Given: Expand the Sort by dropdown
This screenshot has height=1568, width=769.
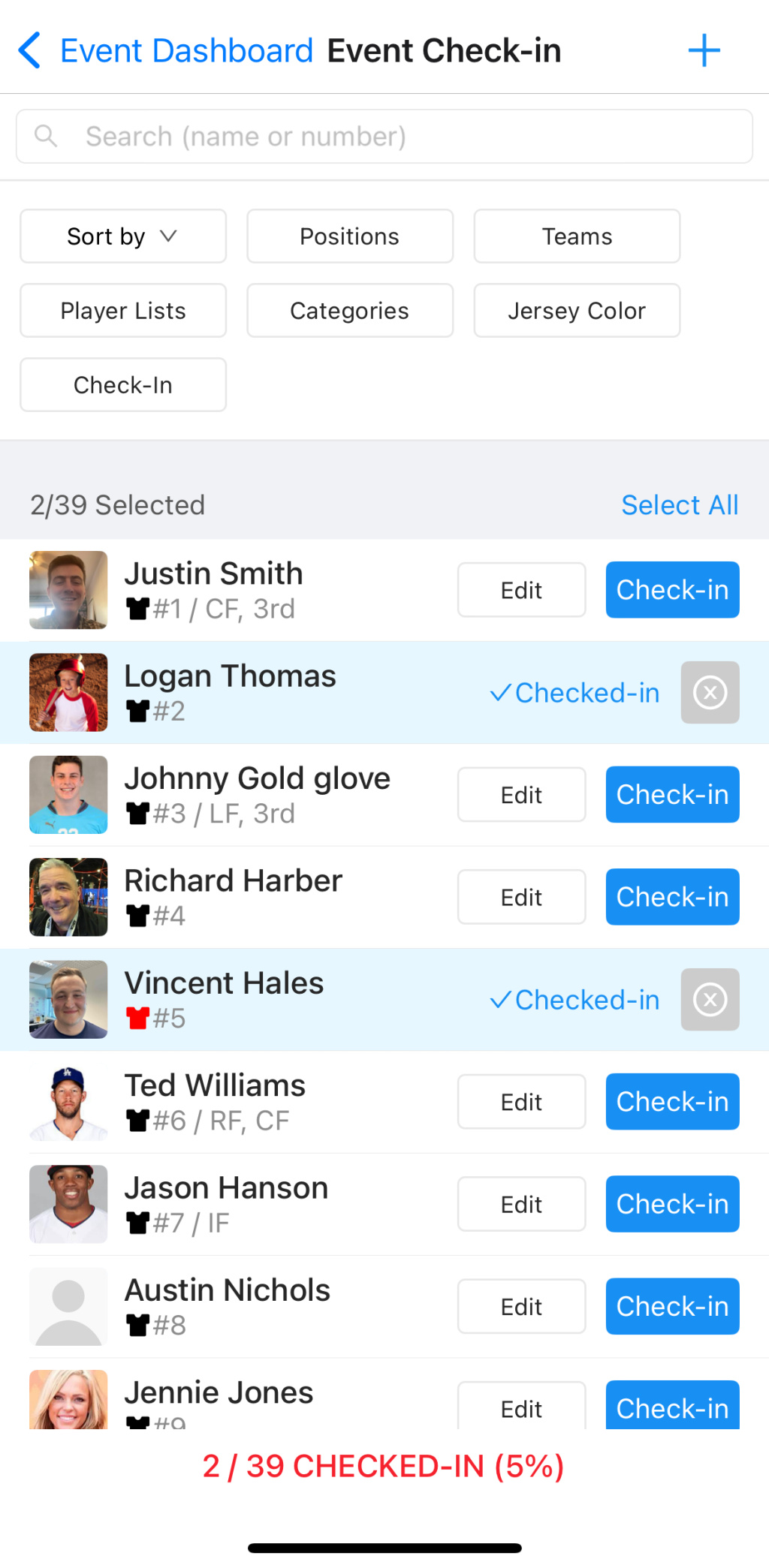Looking at the screenshot, I should point(123,236).
